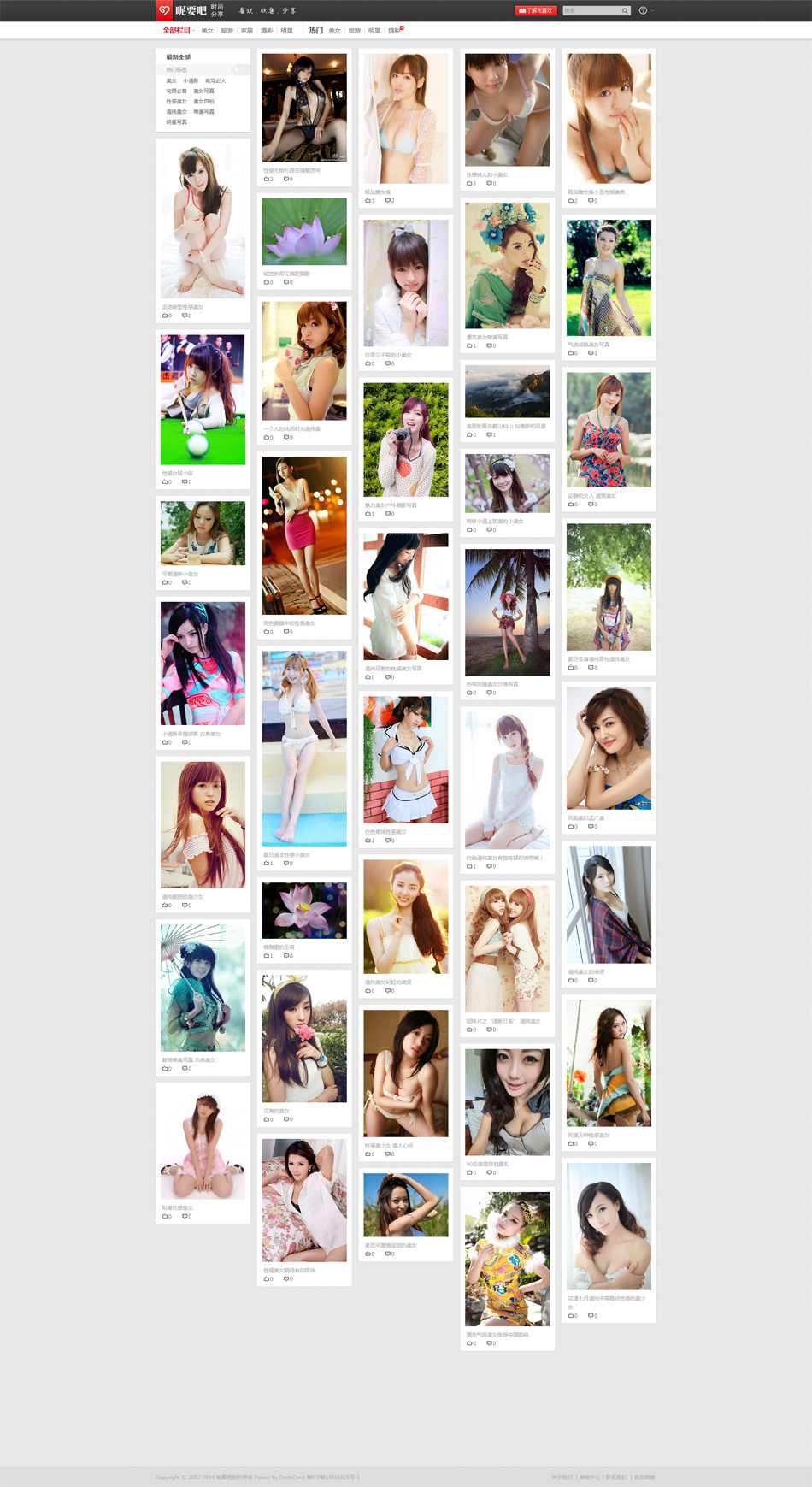Open the girl holding a camera card
Viewport: 812px width, 1487px height.
click(x=405, y=440)
